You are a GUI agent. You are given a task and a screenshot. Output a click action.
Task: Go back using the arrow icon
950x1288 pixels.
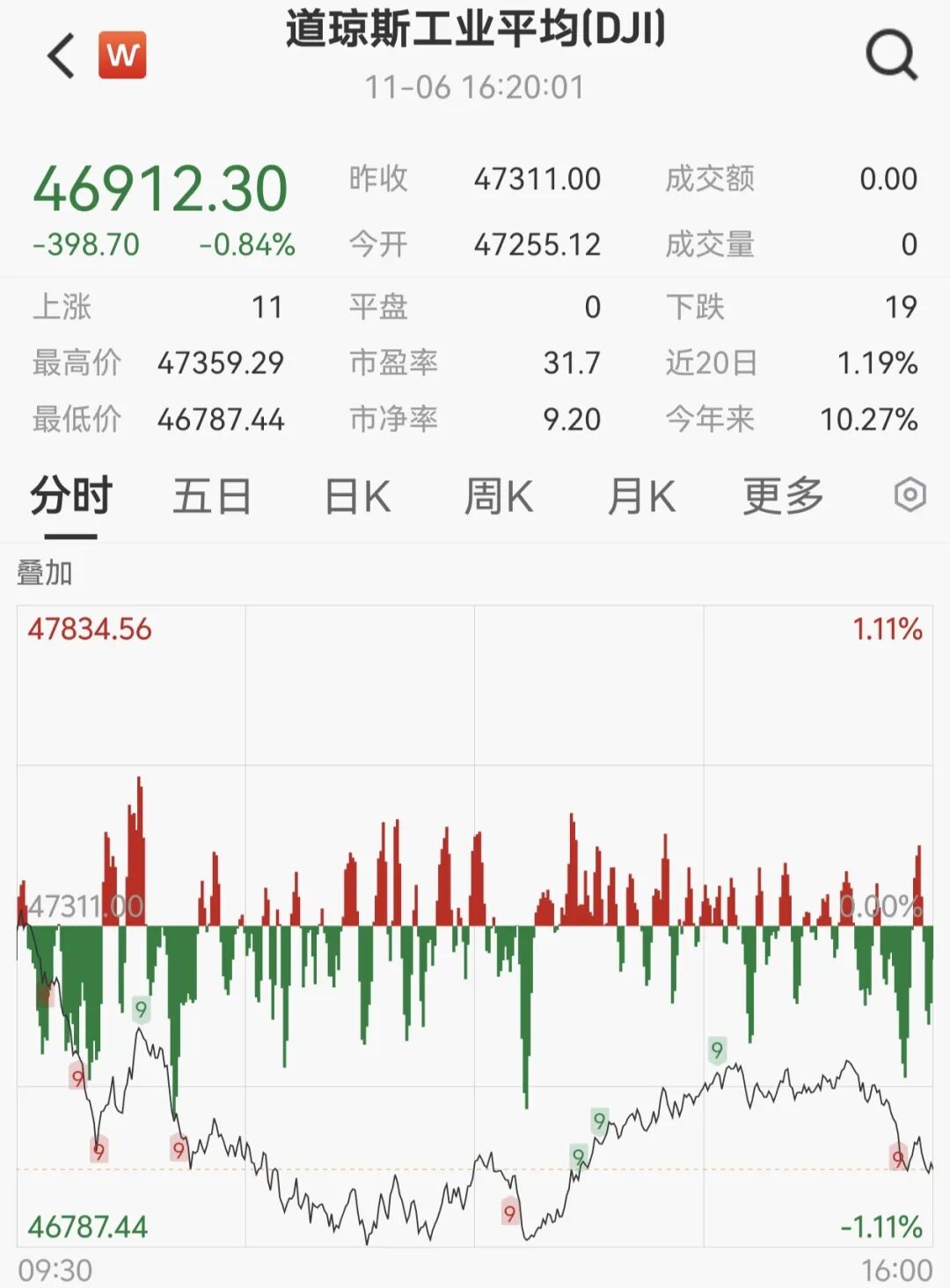click(x=62, y=56)
